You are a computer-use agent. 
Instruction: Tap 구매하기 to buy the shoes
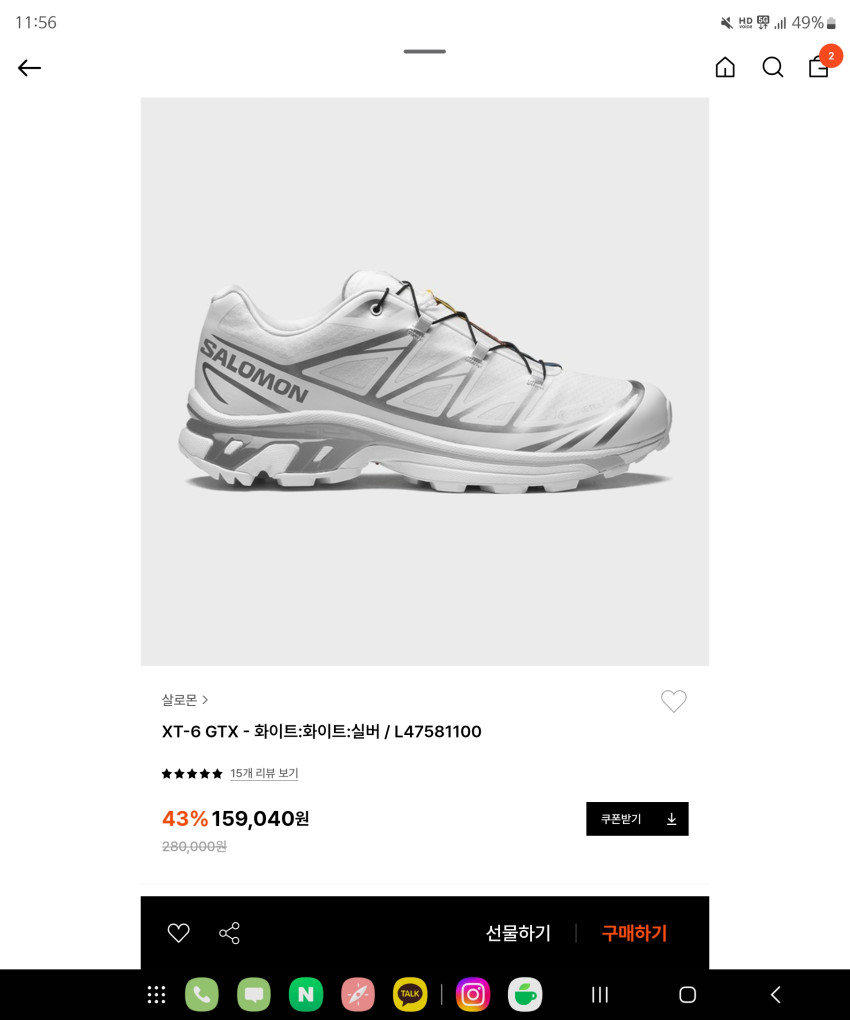coord(634,933)
